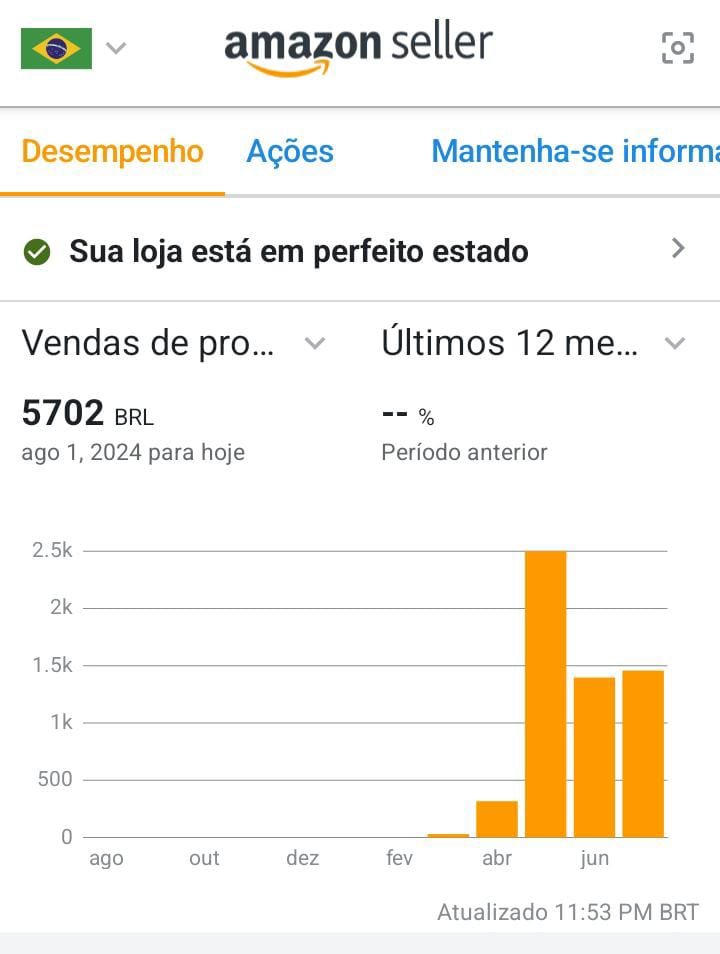Image resolution: width=720 pixels, height=954 pixels.
Task: Switch to the Desempenho tab
Action: [112, 152]
